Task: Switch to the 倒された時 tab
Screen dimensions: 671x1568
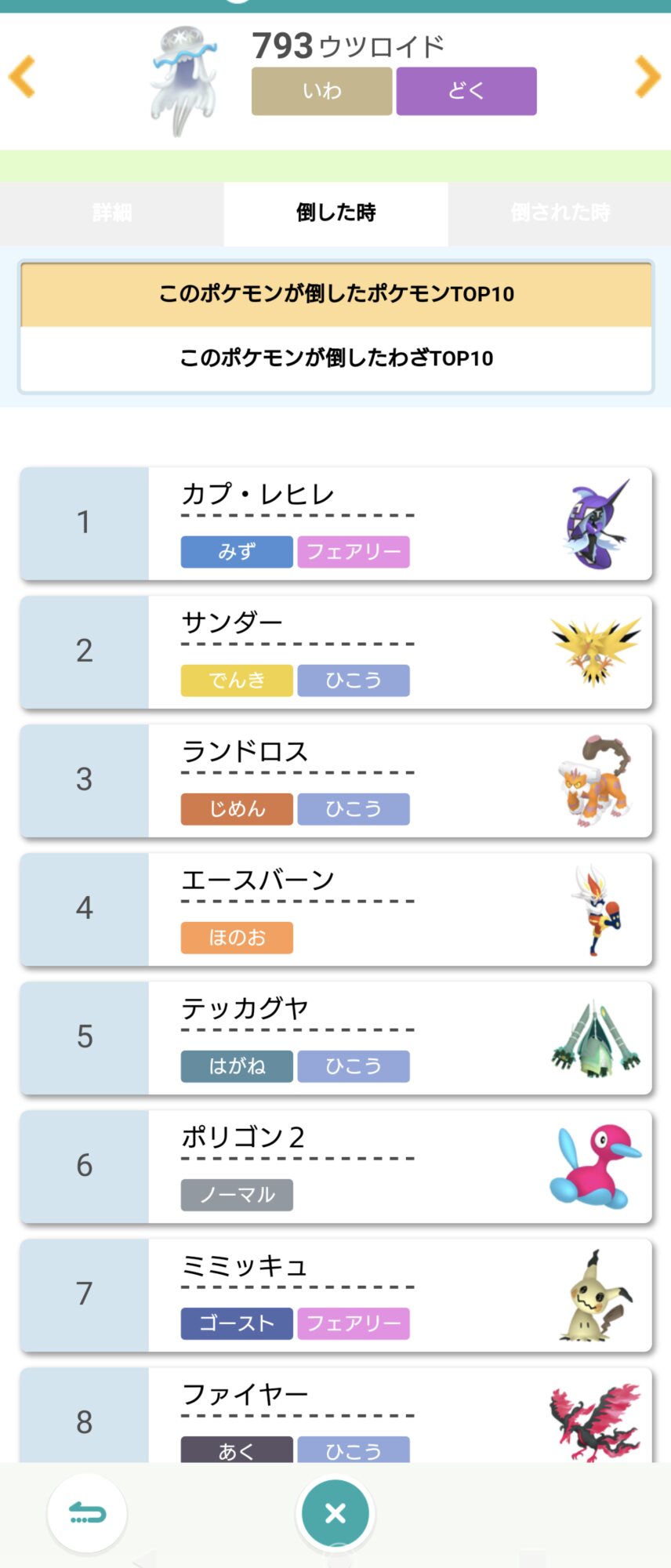Action: (x=560, y=212)
